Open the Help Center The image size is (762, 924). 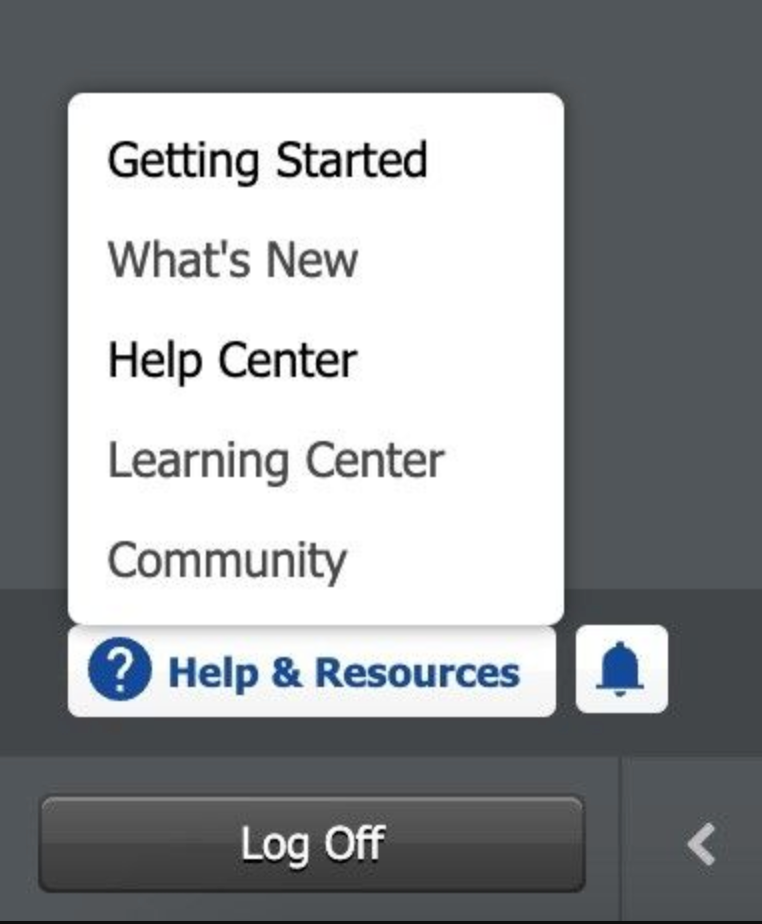[x=232, y=360]
